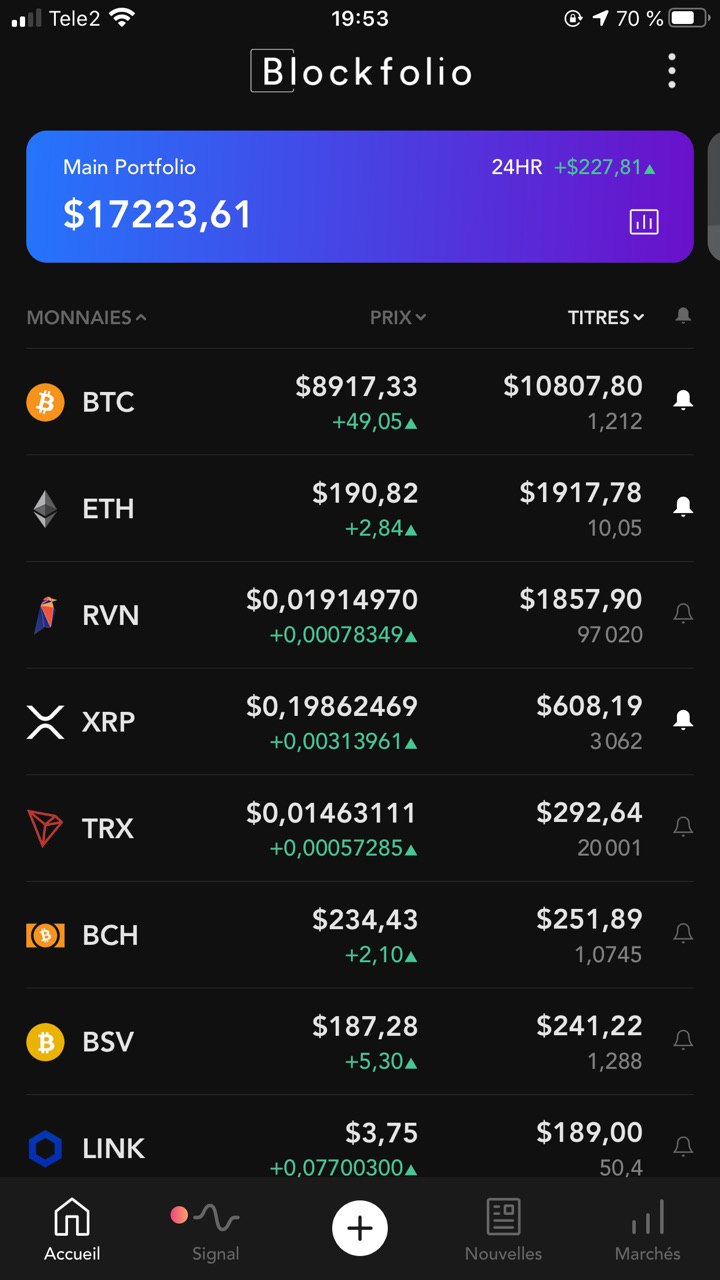Image resolution: width=720 pixels, height=1280 pixels.
Task: Sort the list by Prix
Action: 398,317
